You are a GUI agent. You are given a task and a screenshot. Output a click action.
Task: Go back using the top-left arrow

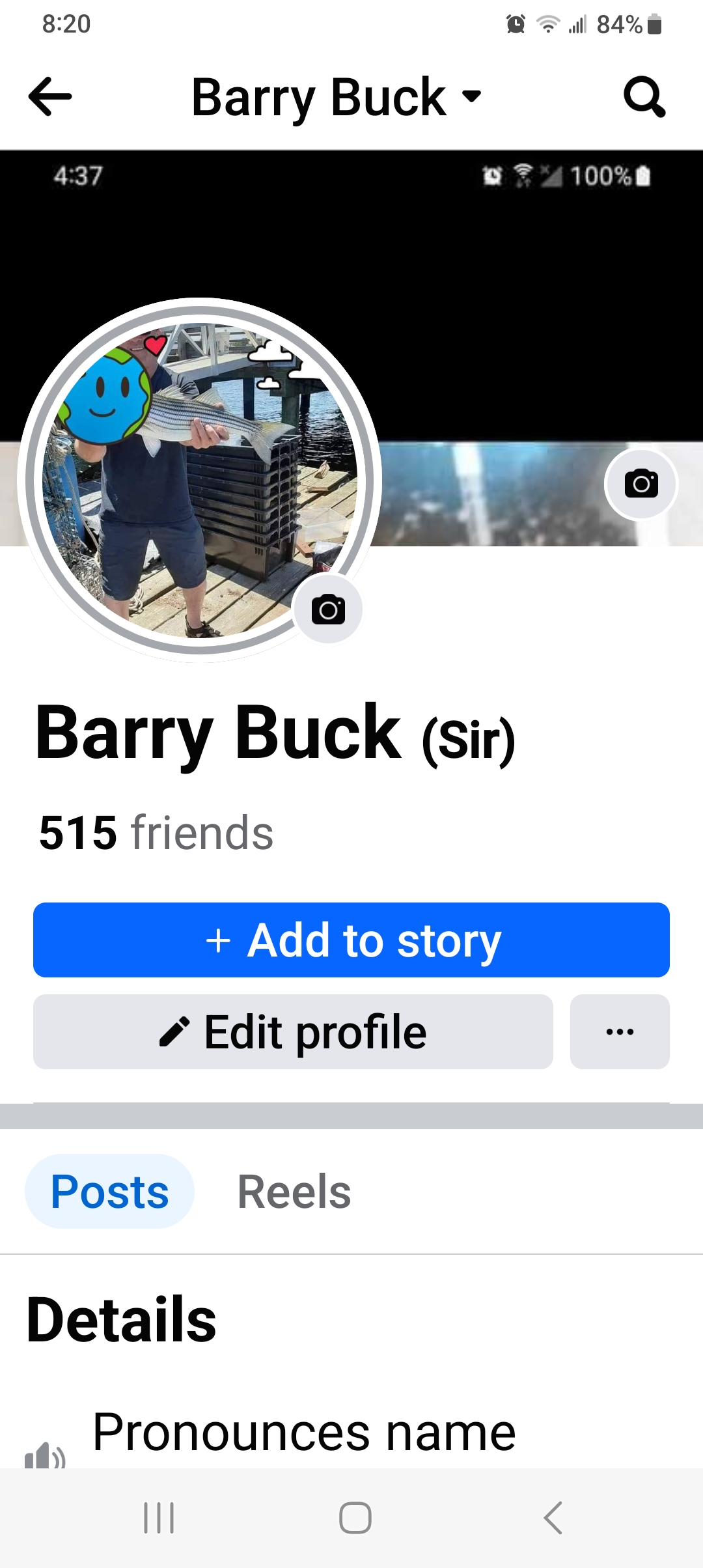pos(50,96)
